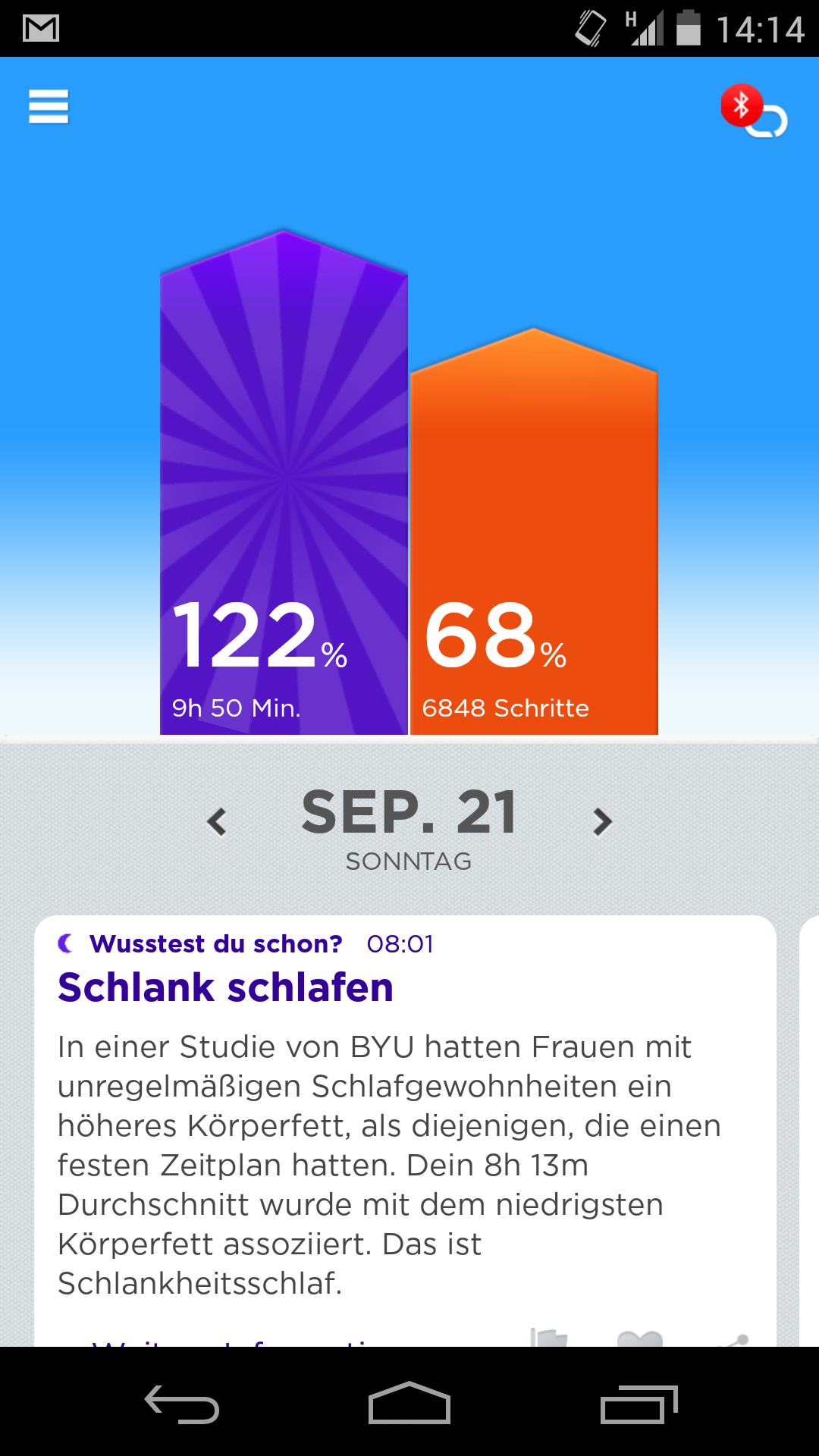819x1456 pixels.
Task: Open the purple 122% sleep bar
Action: tap(284, 482)
